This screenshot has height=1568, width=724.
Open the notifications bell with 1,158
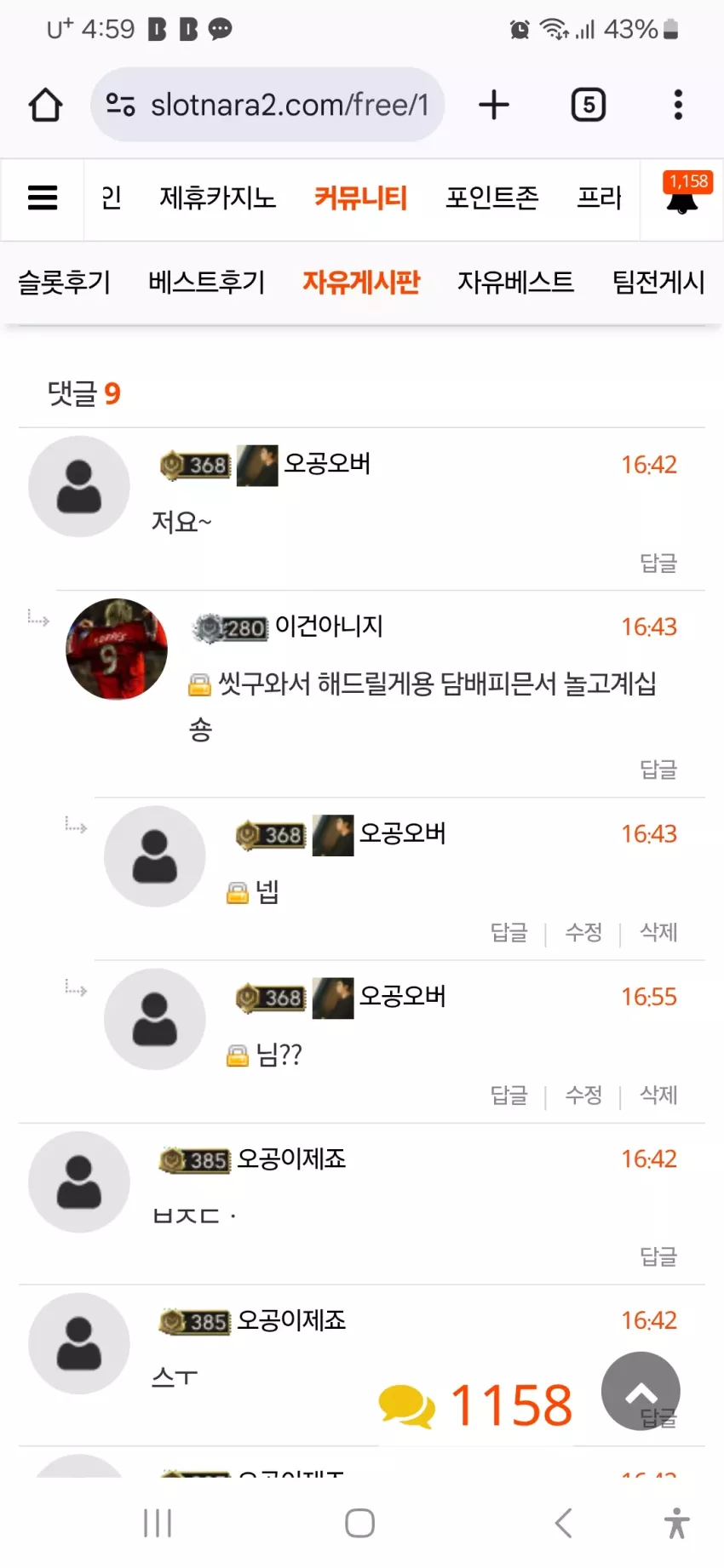pyautogui.click(x=682, y=194)
